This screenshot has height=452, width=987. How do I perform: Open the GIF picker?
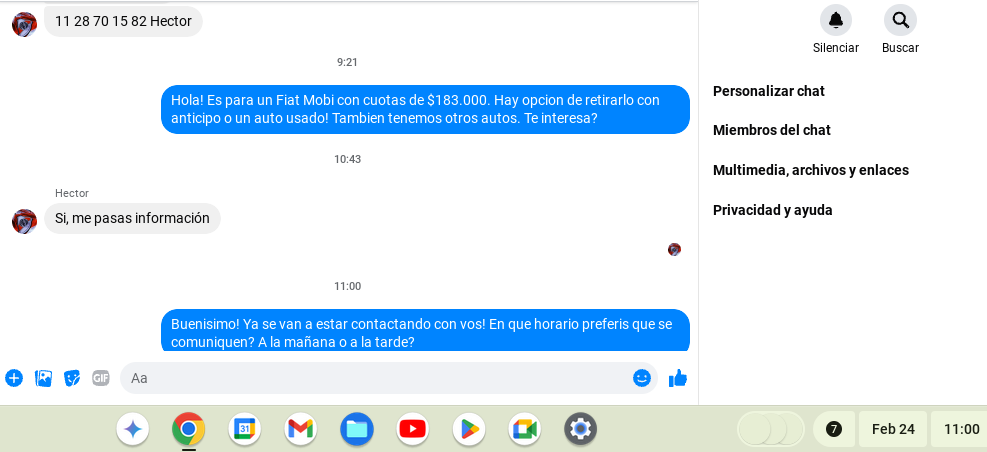tap(101, 378)
